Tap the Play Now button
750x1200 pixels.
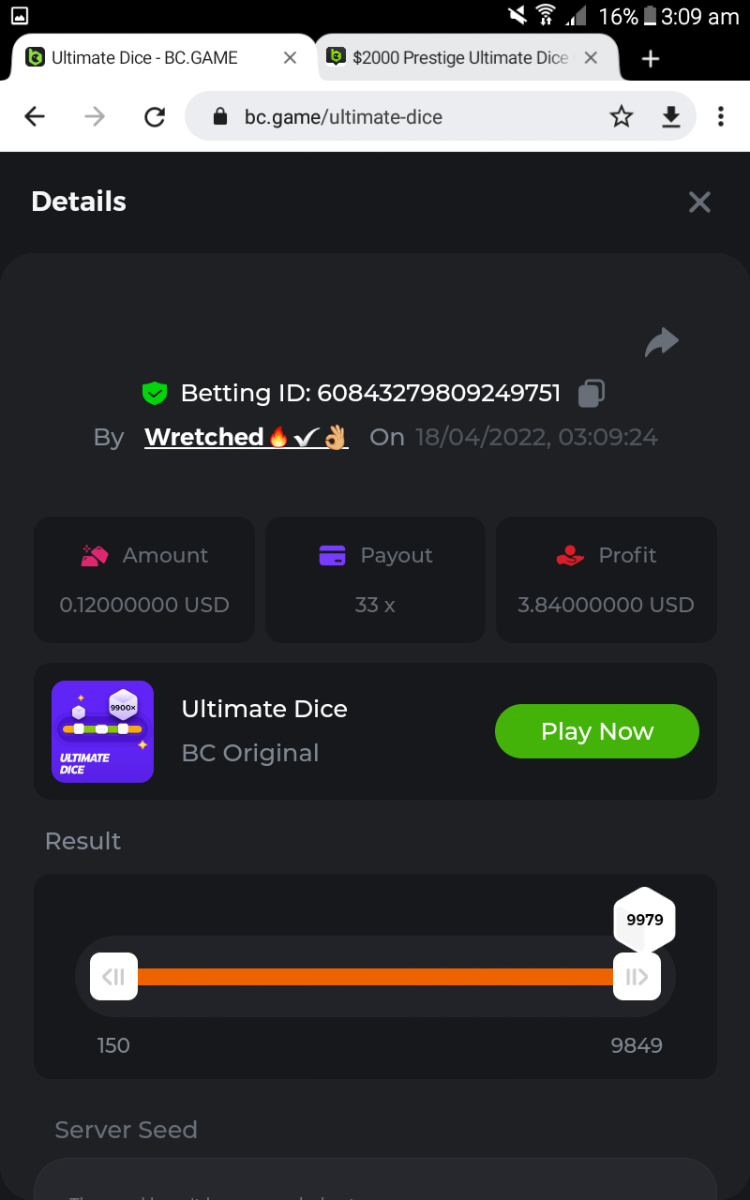(597, 731)
